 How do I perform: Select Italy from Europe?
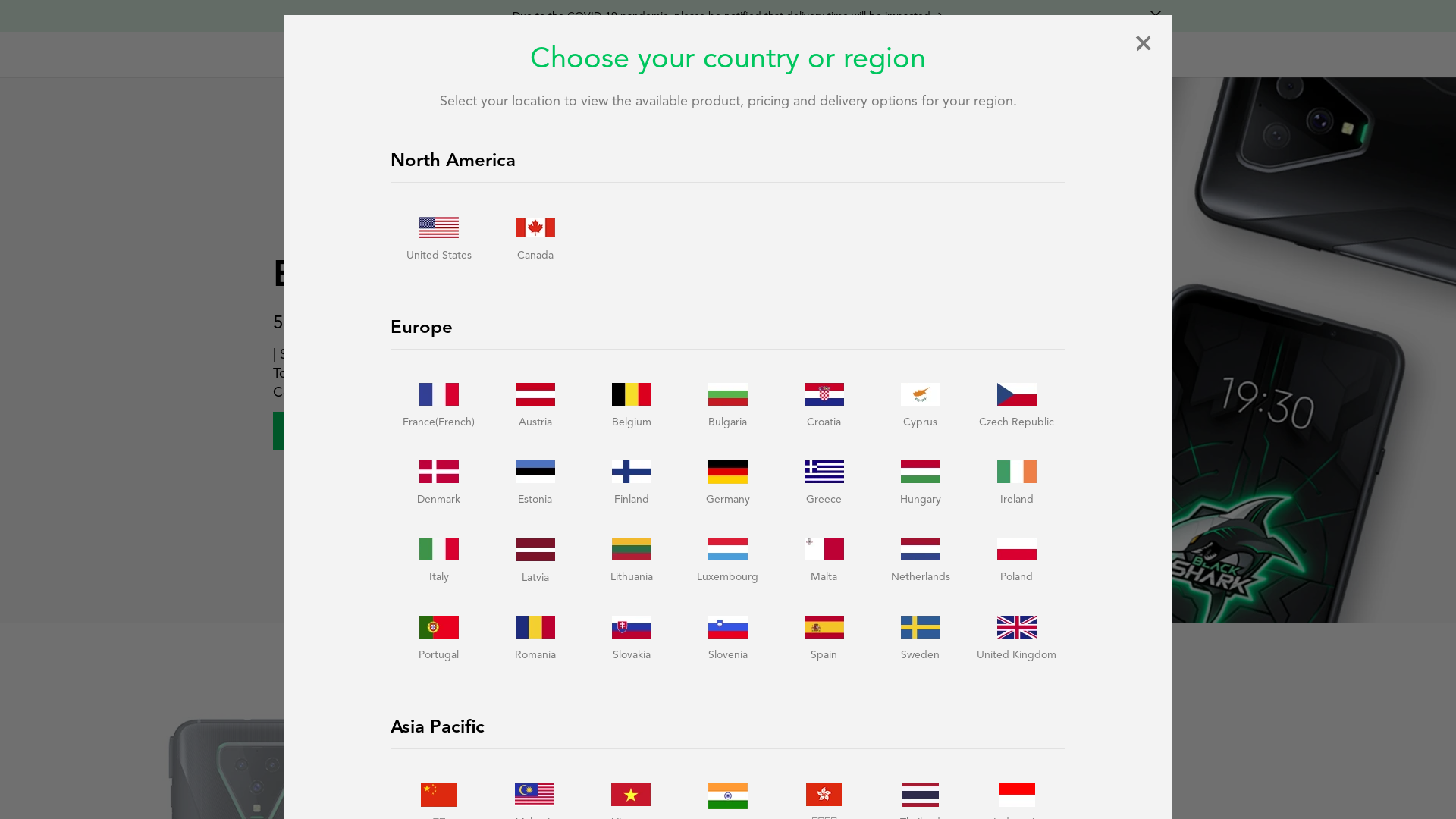tap(438, 559)
